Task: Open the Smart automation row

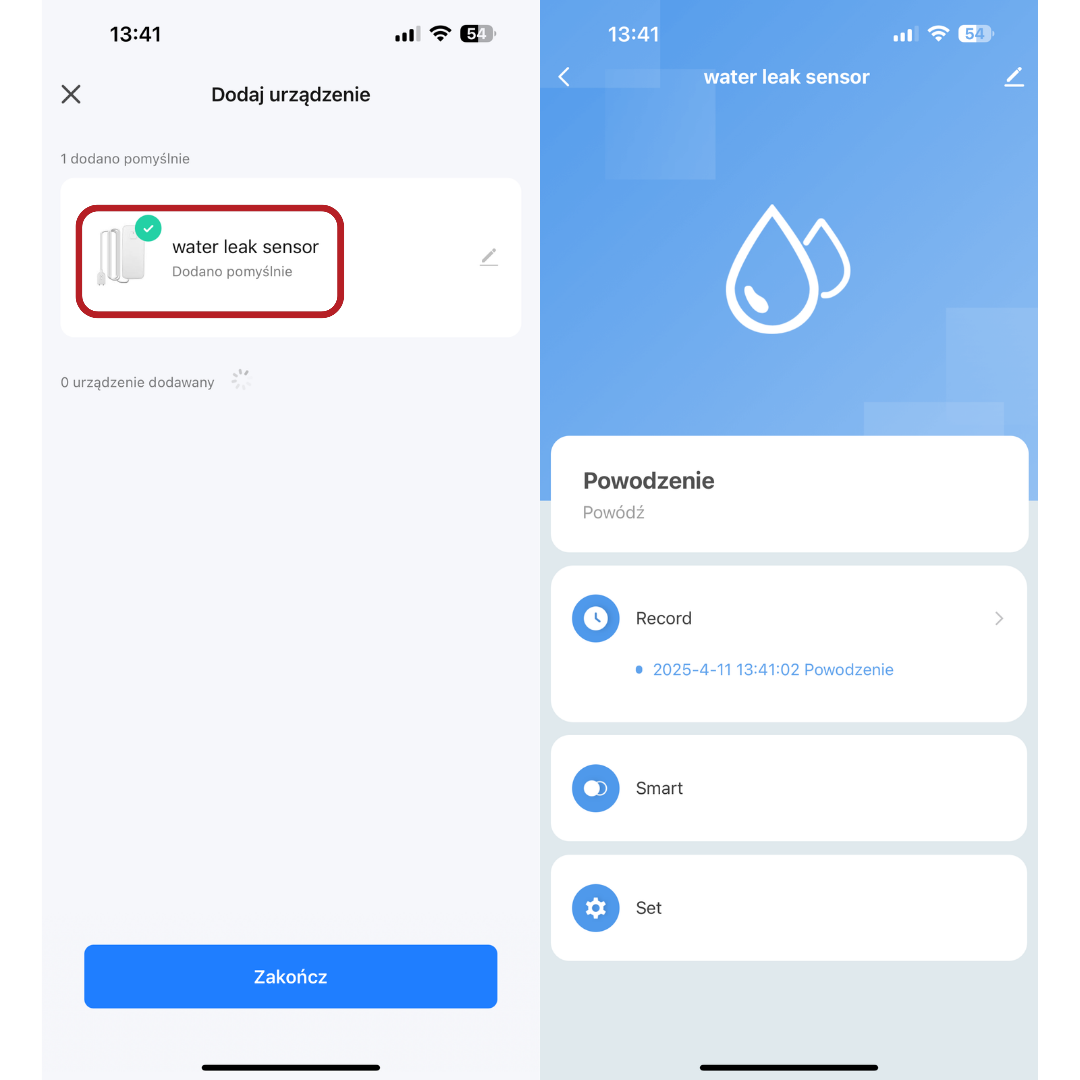Action: point(788,789)
